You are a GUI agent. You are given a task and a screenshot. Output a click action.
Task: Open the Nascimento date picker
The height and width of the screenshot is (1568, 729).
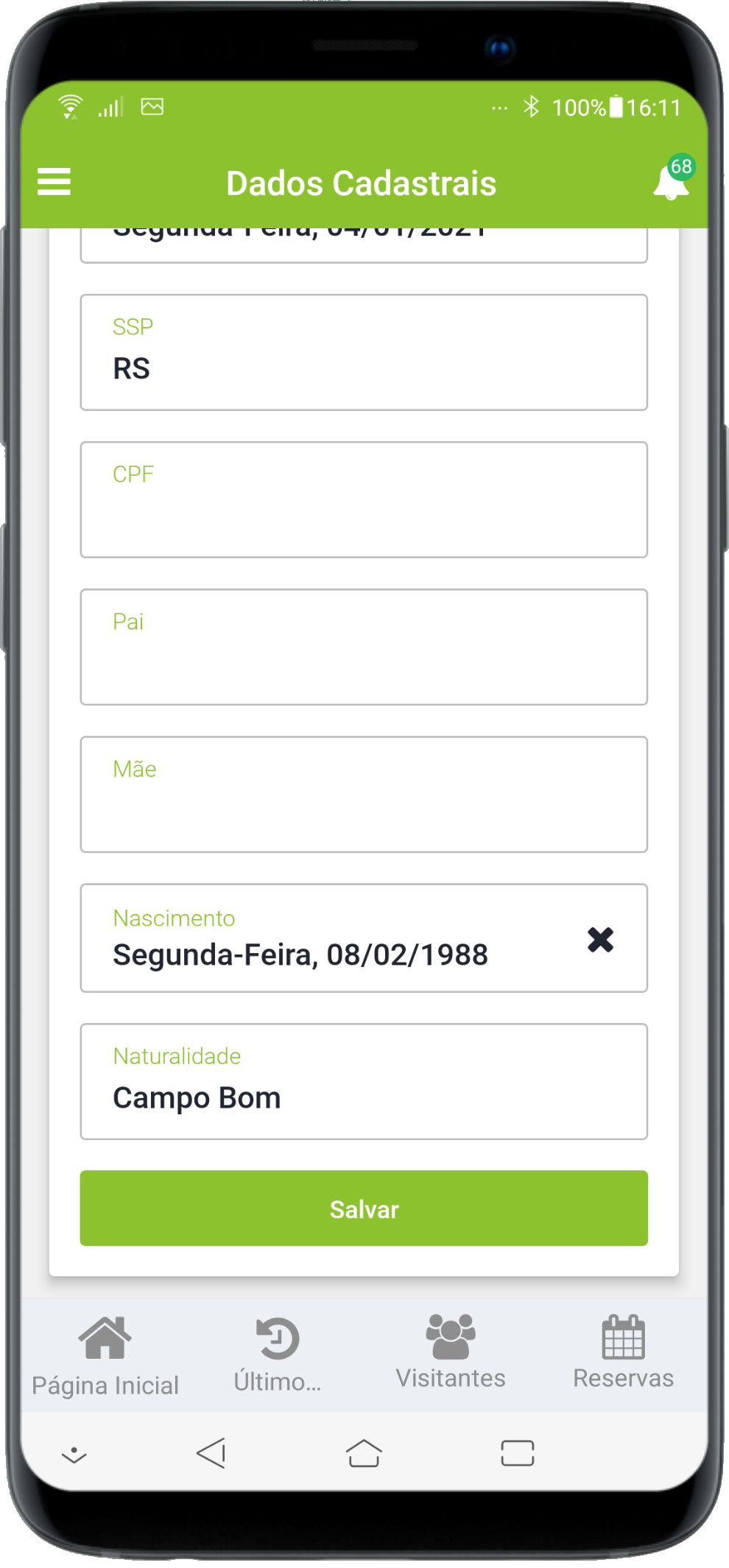(x=324, y=939)
